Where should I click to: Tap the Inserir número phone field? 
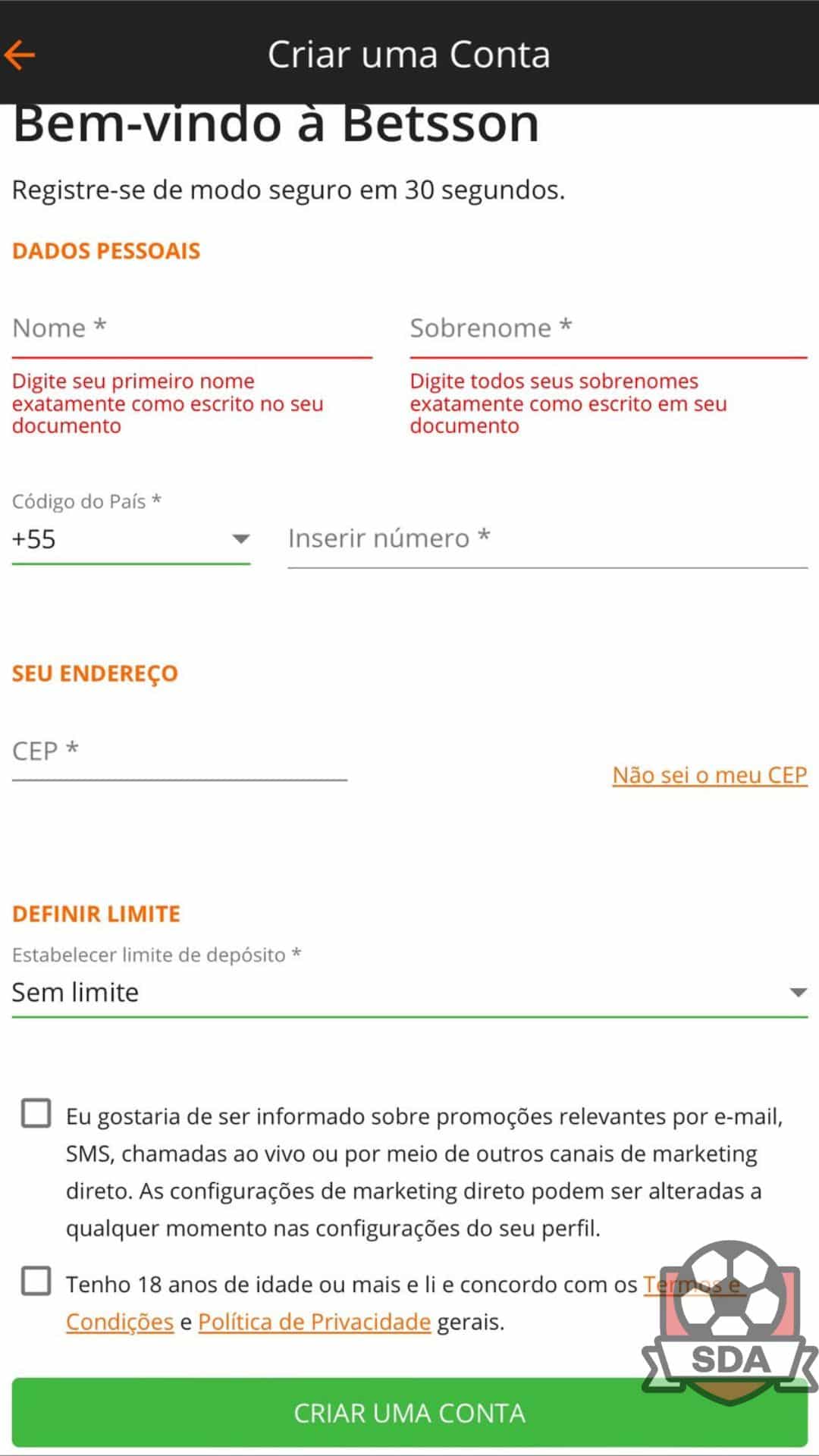point(548,538)
